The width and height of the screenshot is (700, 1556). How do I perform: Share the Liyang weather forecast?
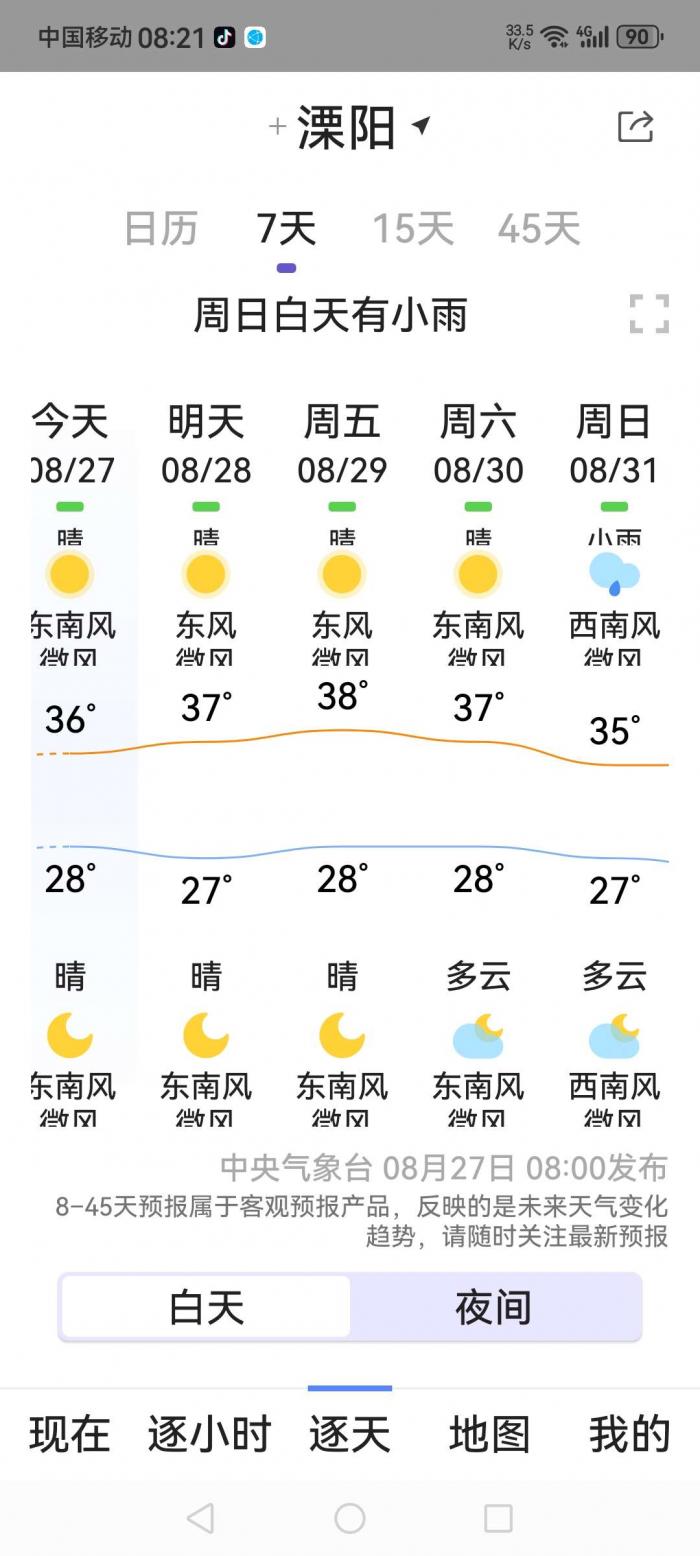click(x=635, y=127)
